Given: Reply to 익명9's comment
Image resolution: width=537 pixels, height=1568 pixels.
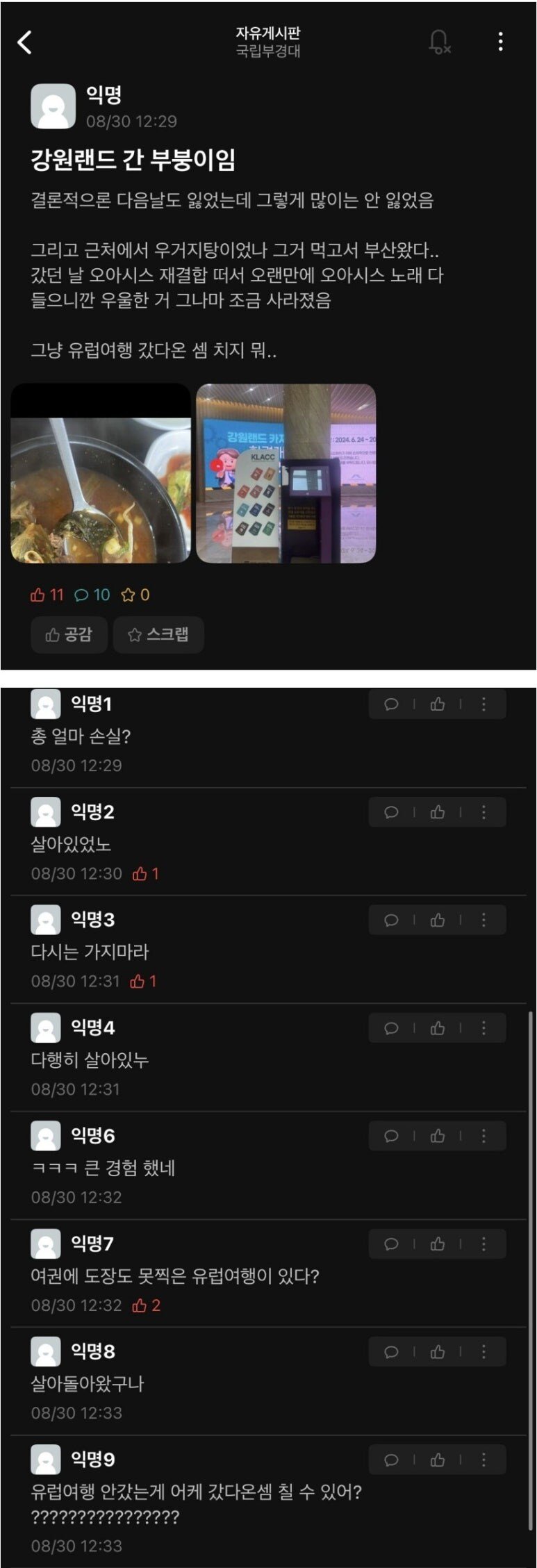Looking at the screenshot, I should pos(391,1460).
